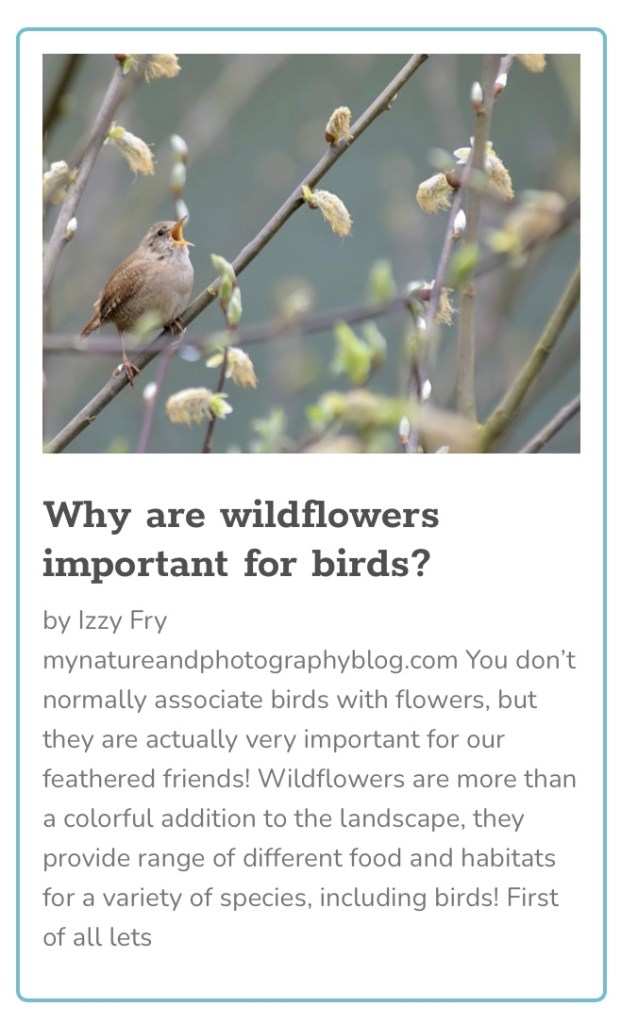621x1023 pixels.
Task: Open the wildflowers and birds article card
Action: [x=241, y=540]
